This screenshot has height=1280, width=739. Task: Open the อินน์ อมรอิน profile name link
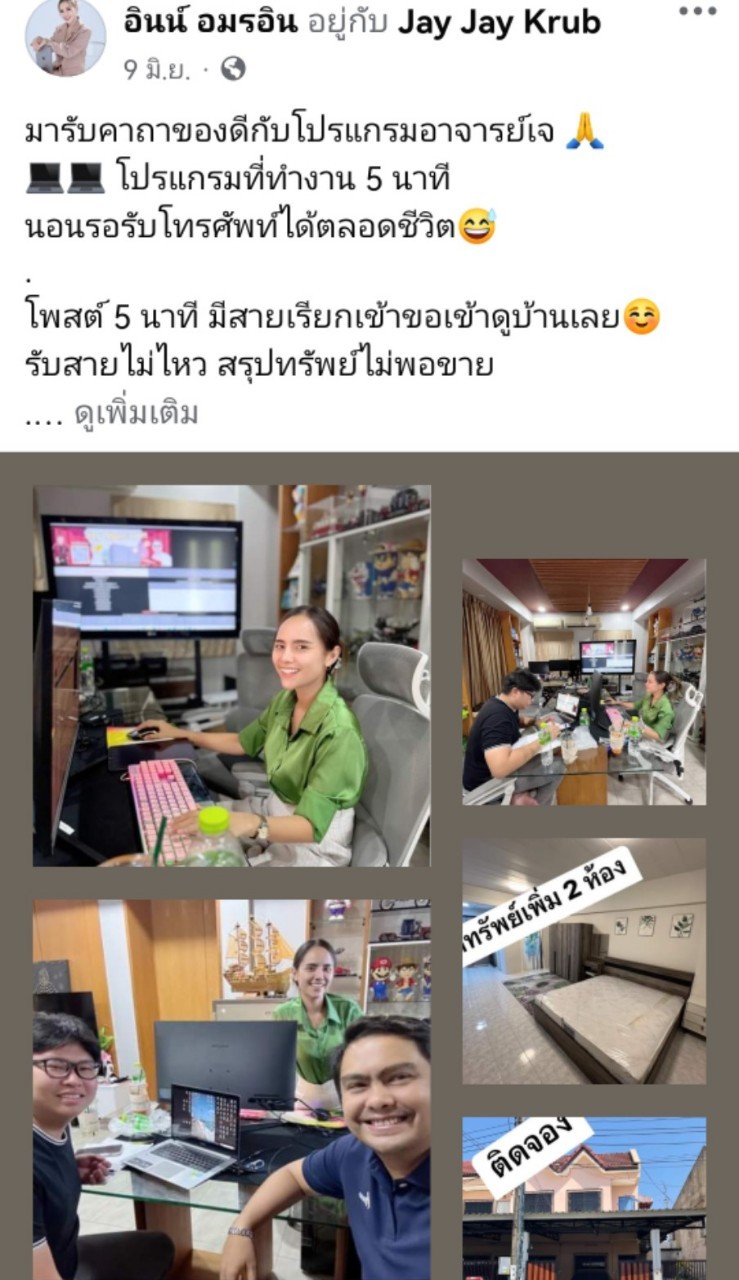211,22
